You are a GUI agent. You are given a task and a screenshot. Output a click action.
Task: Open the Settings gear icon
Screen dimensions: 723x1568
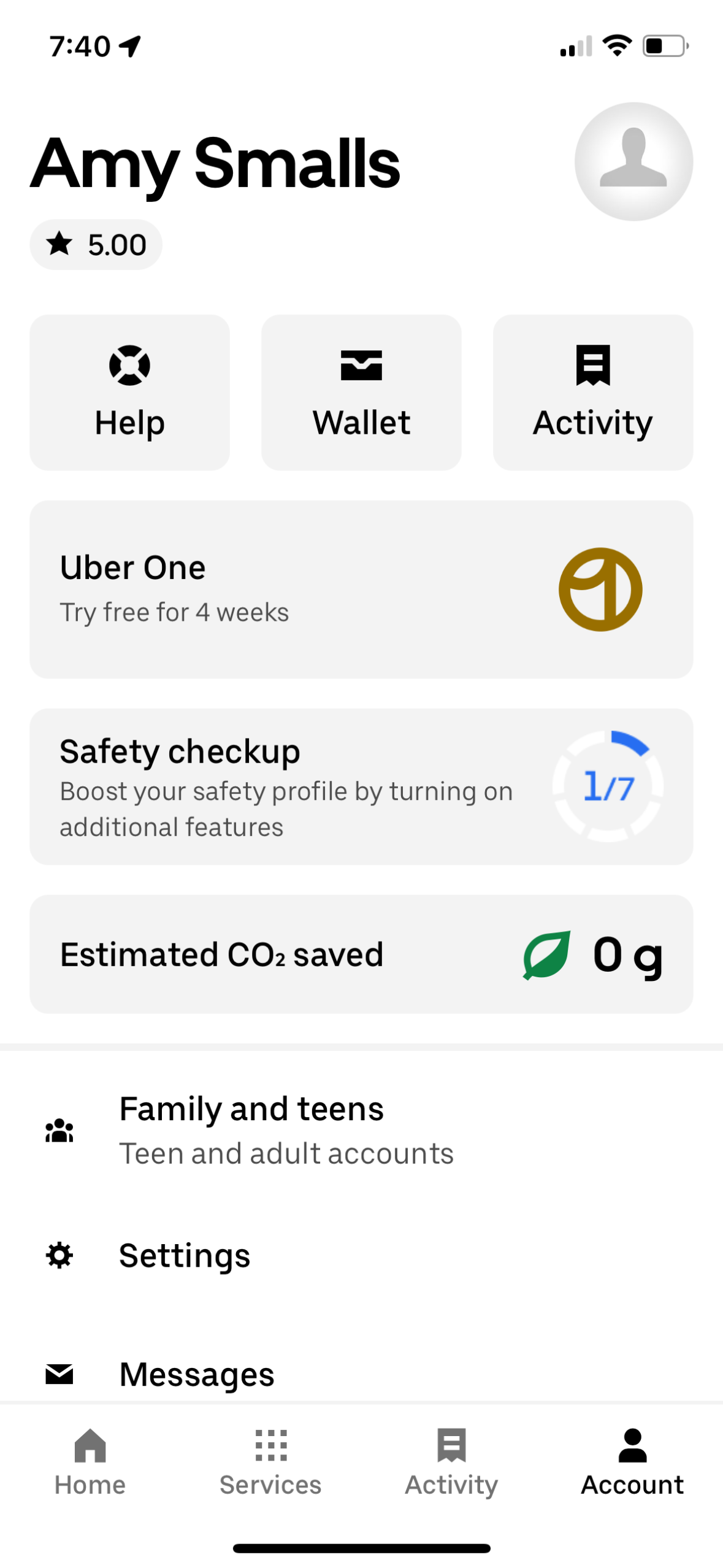(58, 1256)
